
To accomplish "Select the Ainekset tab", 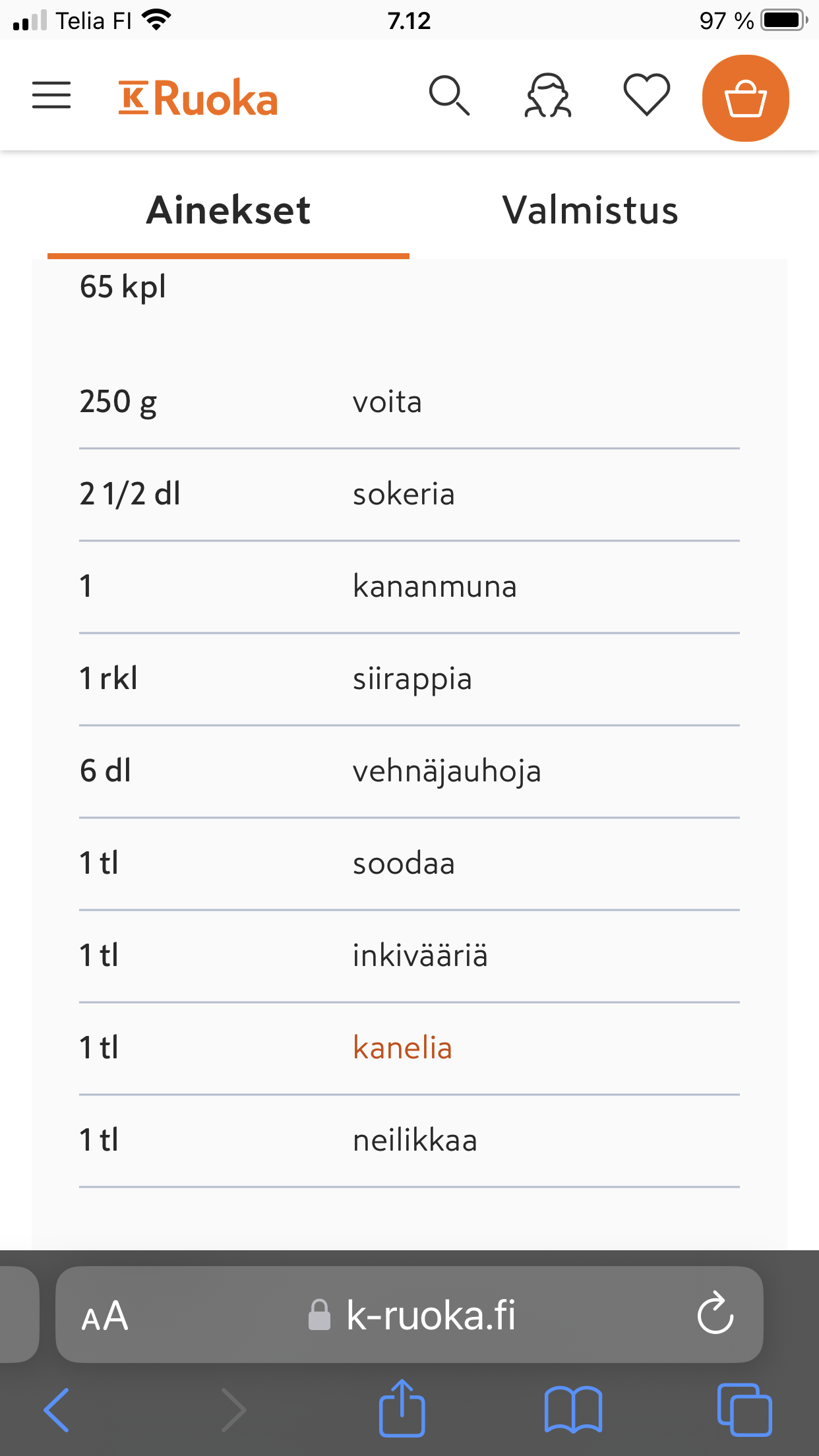I will 228,211.
